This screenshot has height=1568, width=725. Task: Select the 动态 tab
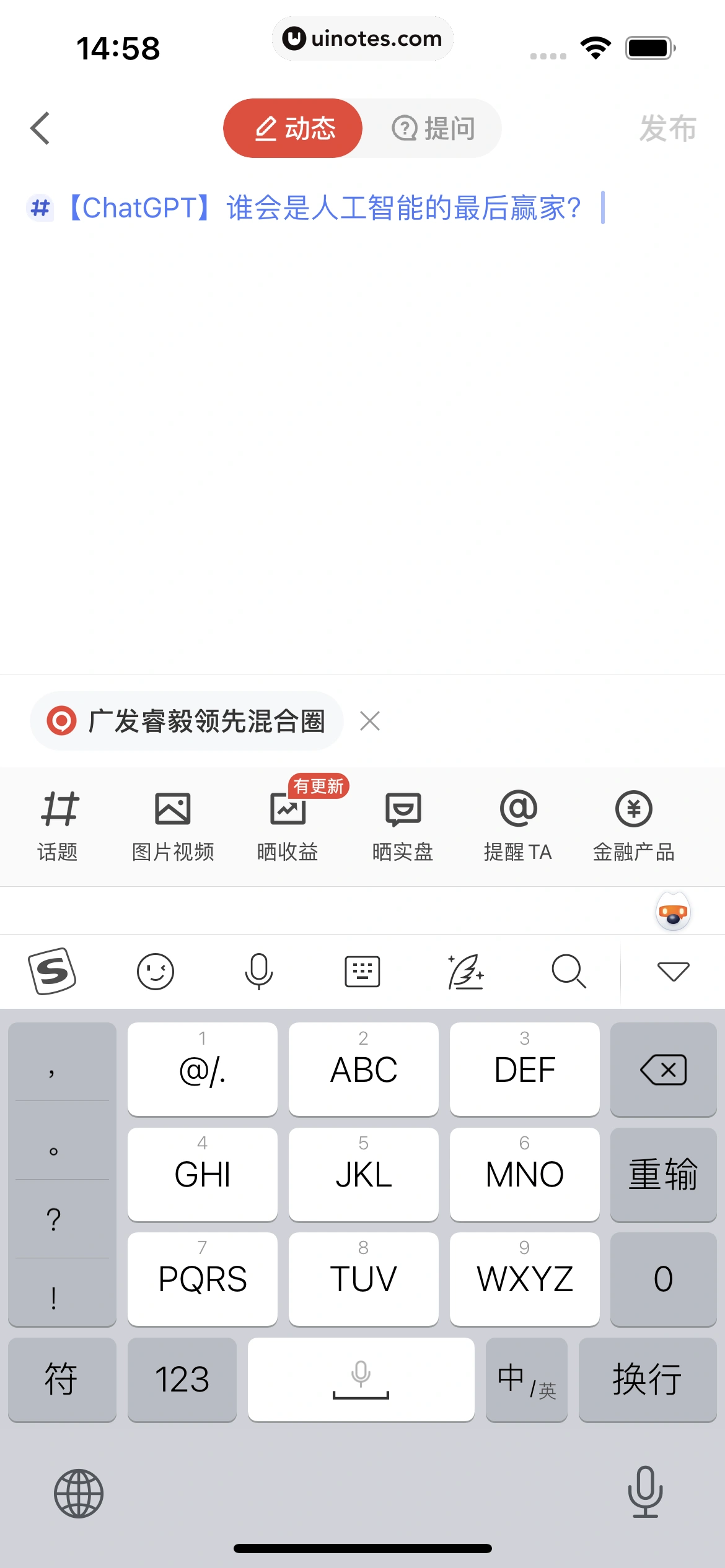[294, 128]
